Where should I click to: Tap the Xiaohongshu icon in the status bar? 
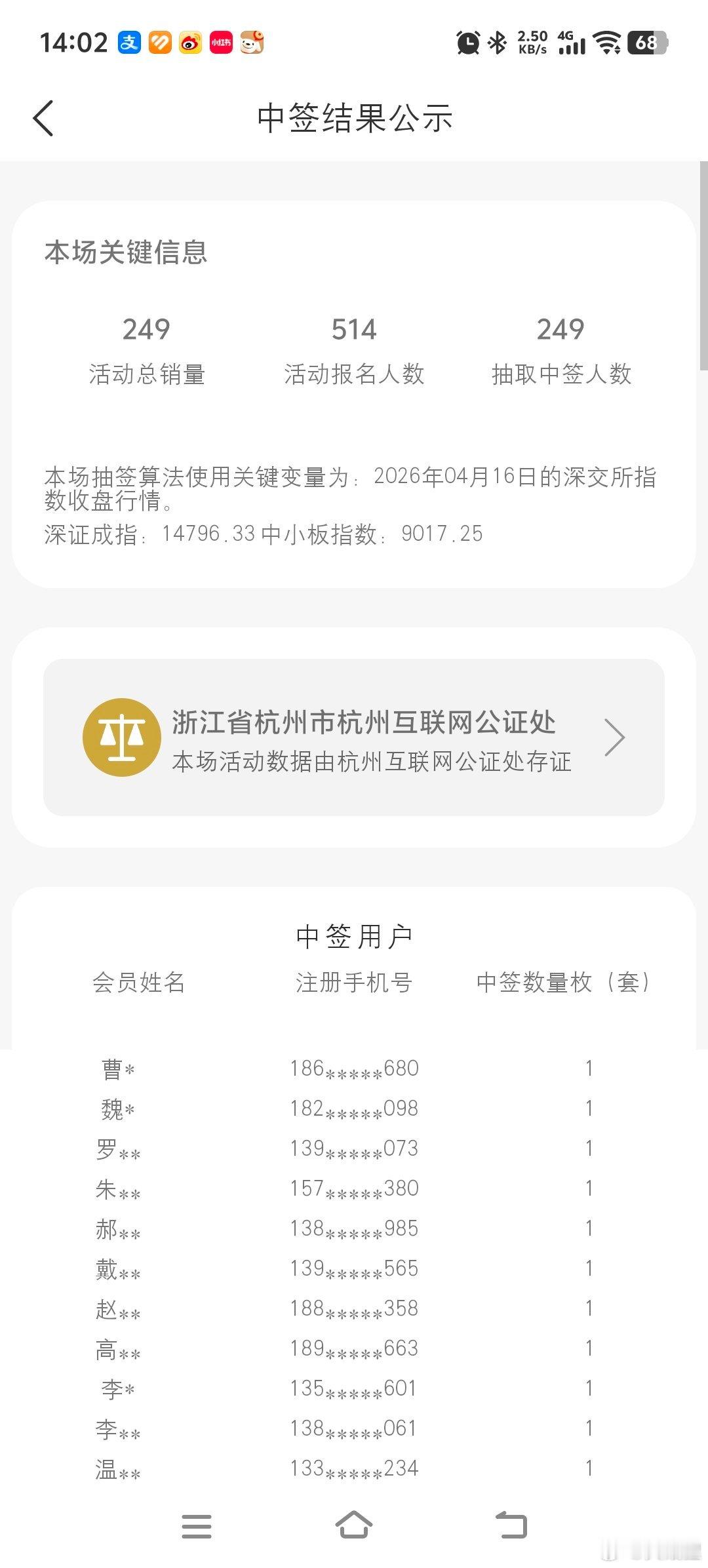tap(220, 43)
